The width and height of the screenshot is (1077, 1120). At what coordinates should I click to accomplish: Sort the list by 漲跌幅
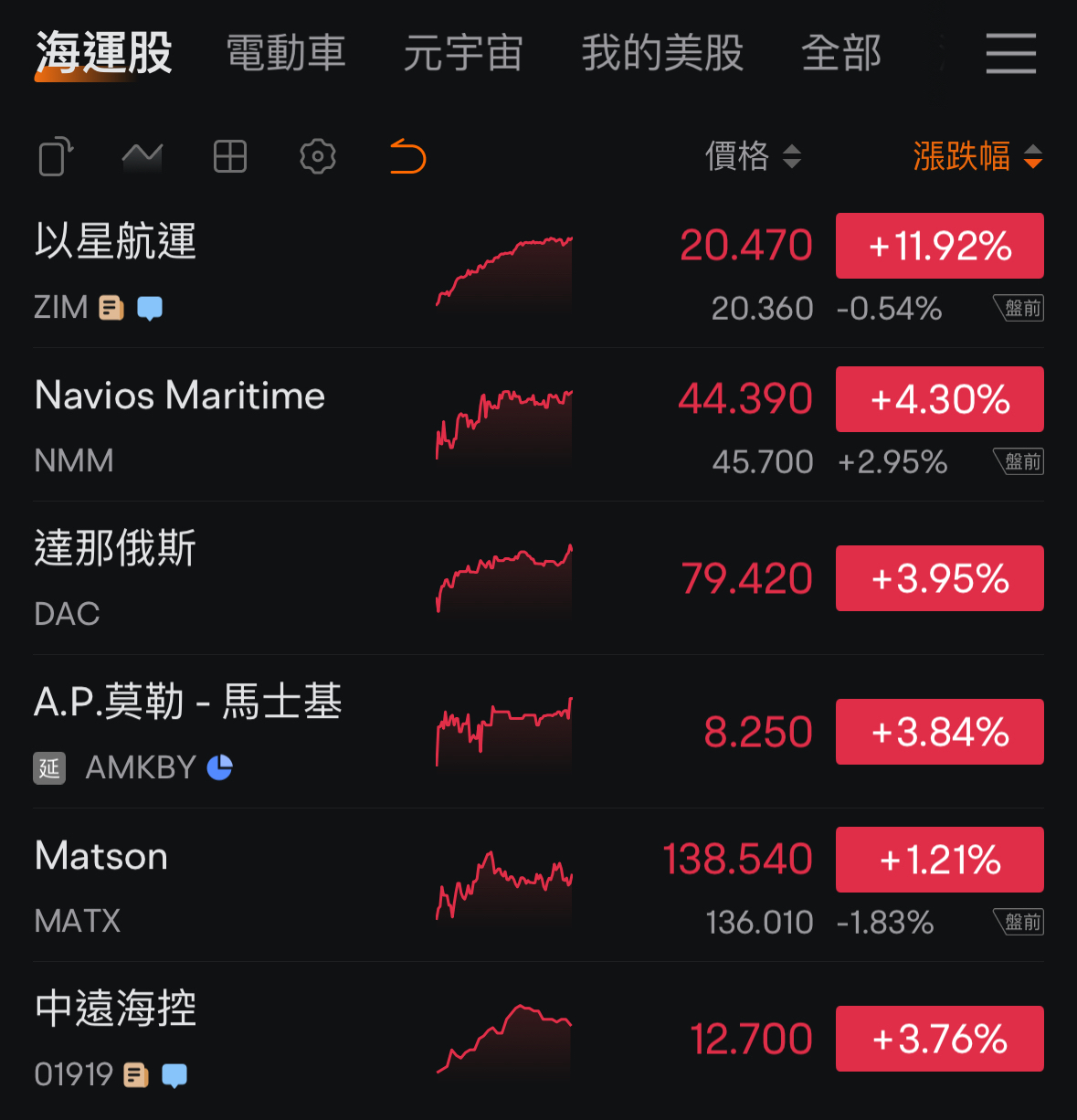[x=977, y=156]
